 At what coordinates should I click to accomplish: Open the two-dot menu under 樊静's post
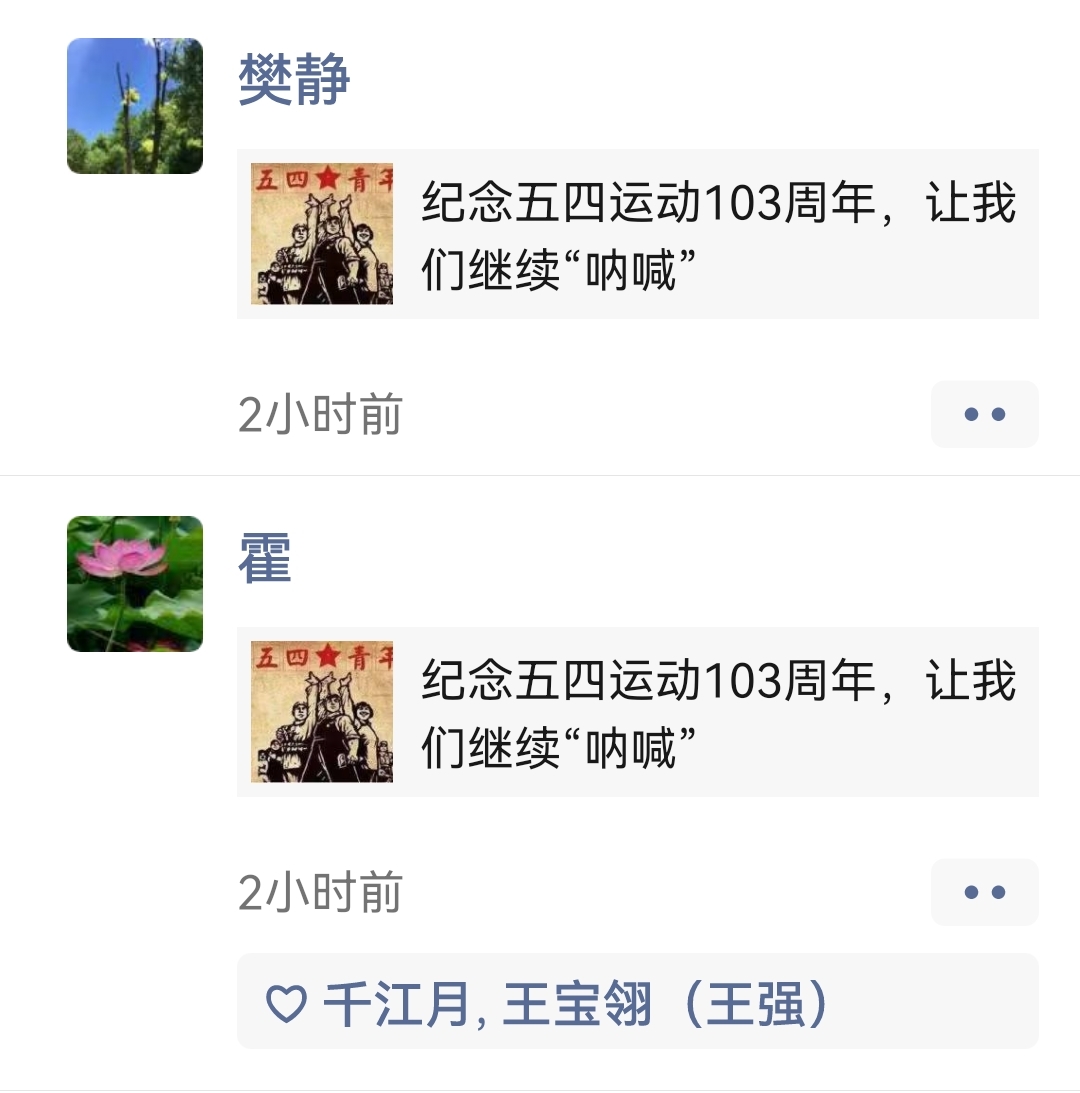(984, 414)
